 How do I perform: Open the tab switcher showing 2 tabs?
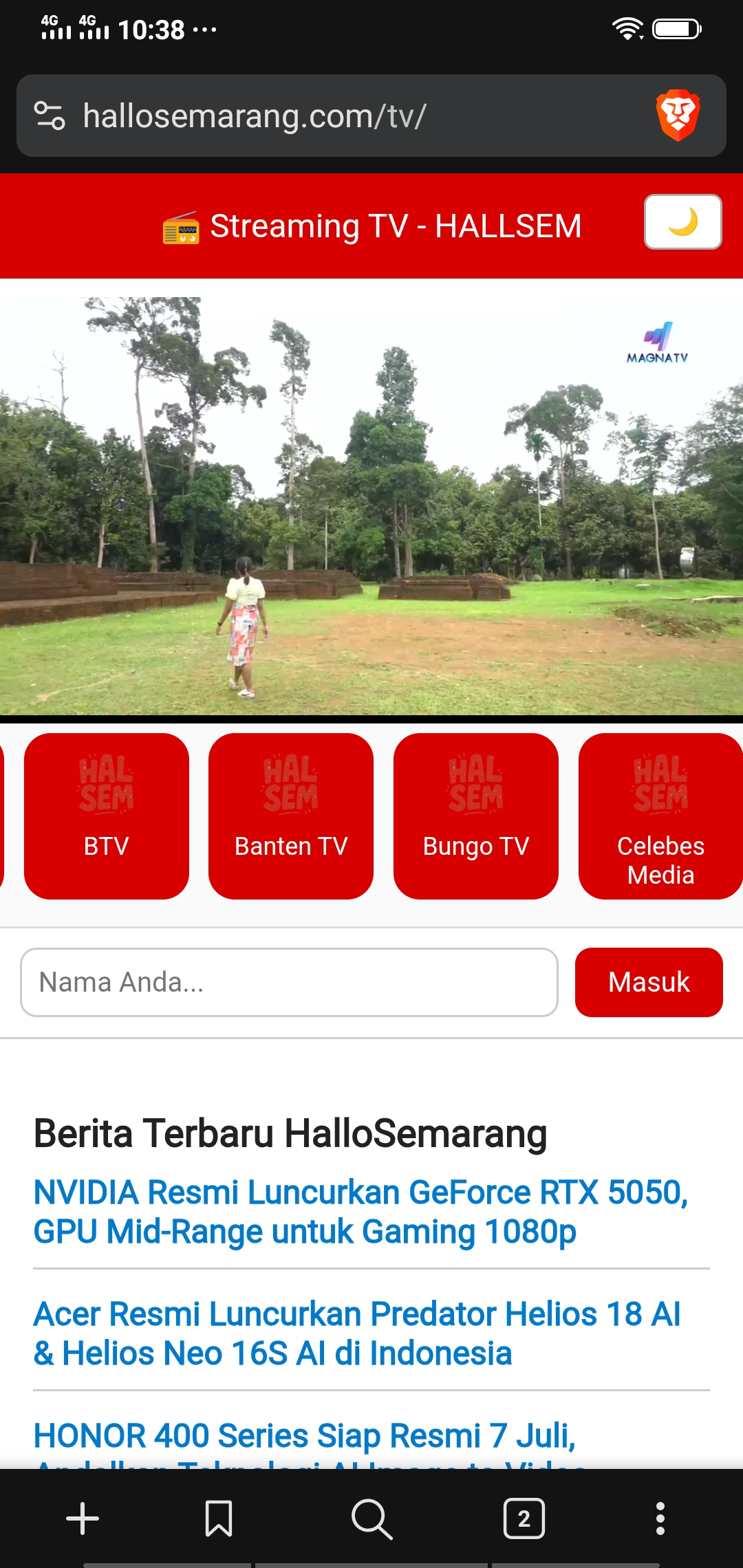tap(524, 1518)
